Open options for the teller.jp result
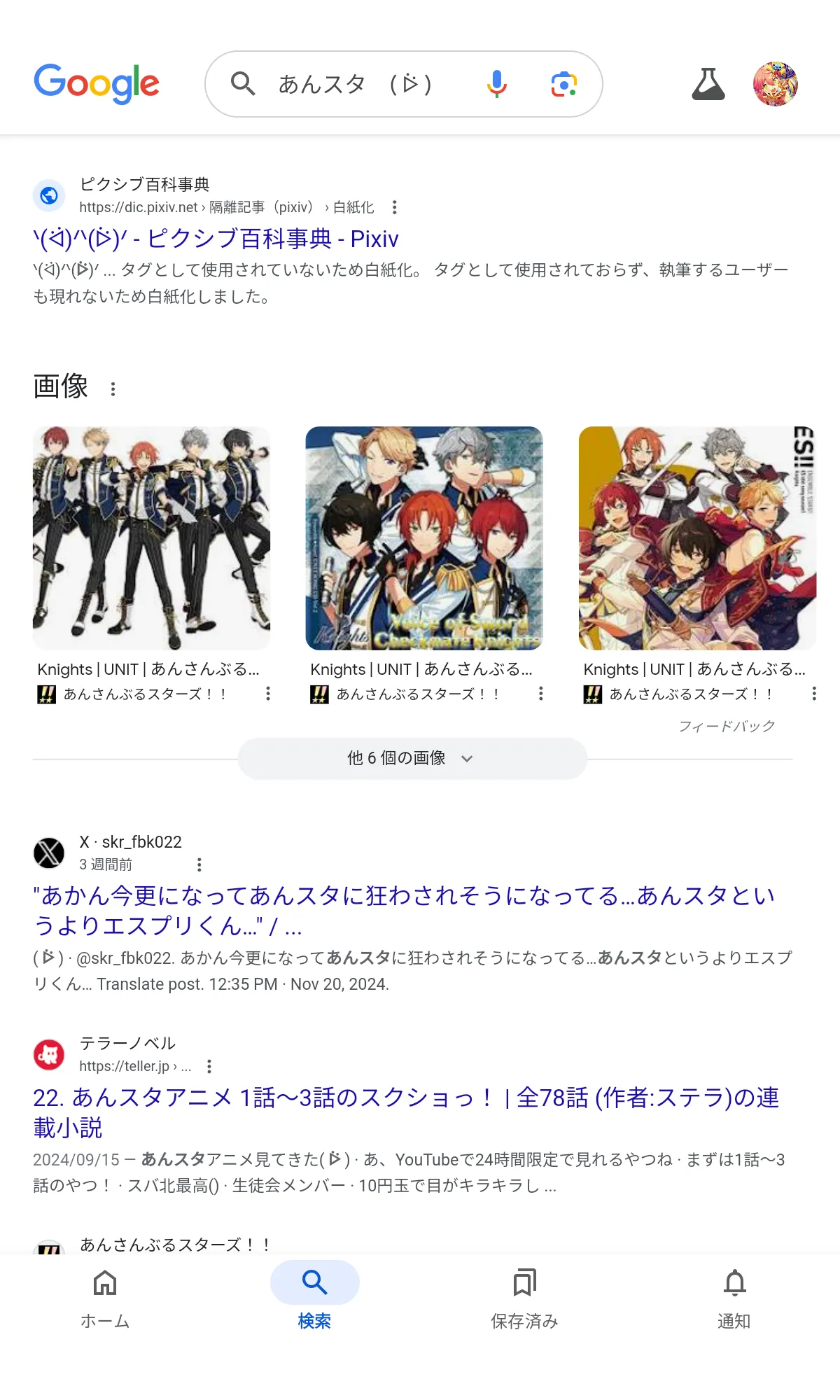 coord(209,1066)
